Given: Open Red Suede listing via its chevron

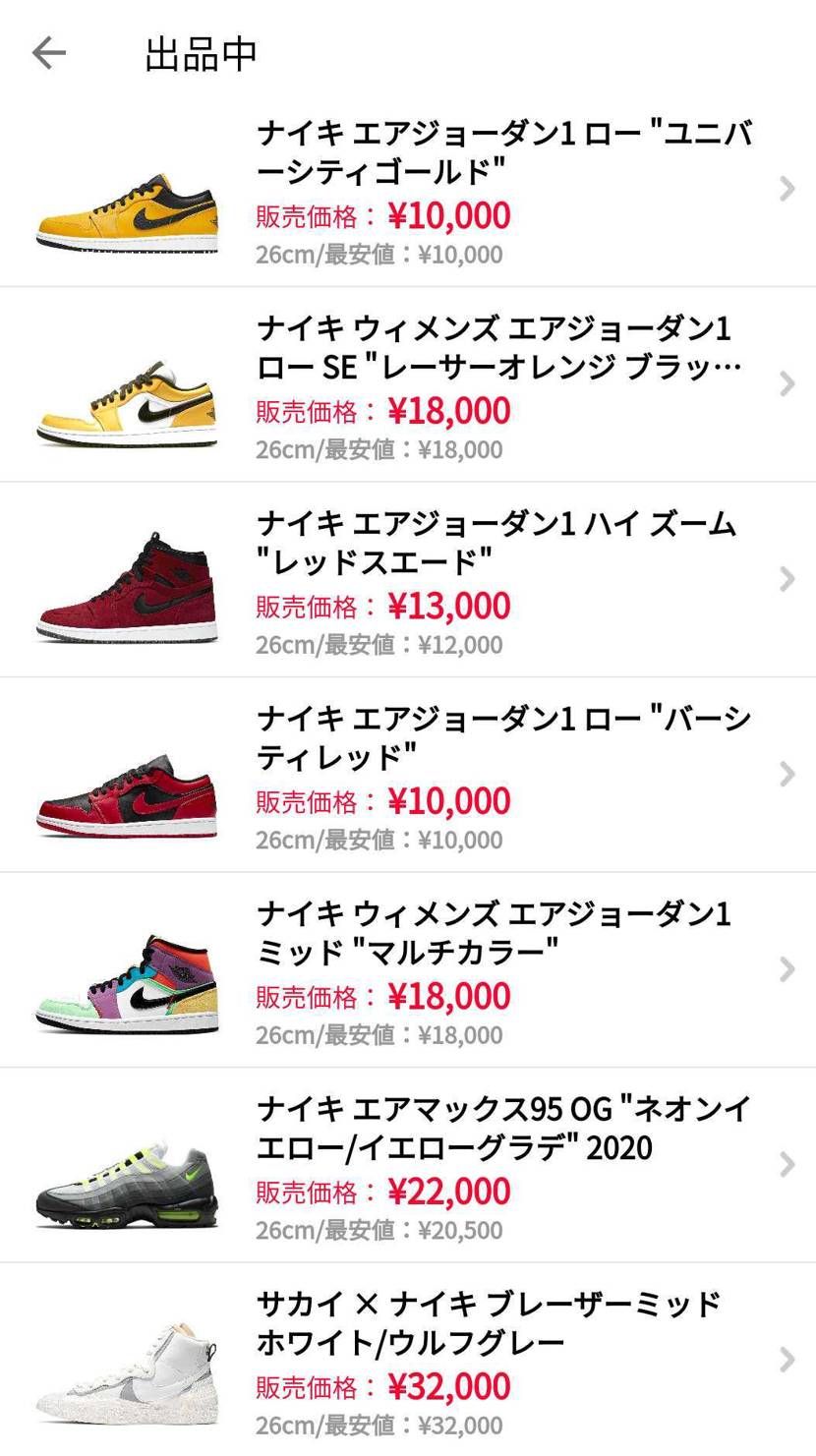Looking at the screenshot, I should click(787, 579).
